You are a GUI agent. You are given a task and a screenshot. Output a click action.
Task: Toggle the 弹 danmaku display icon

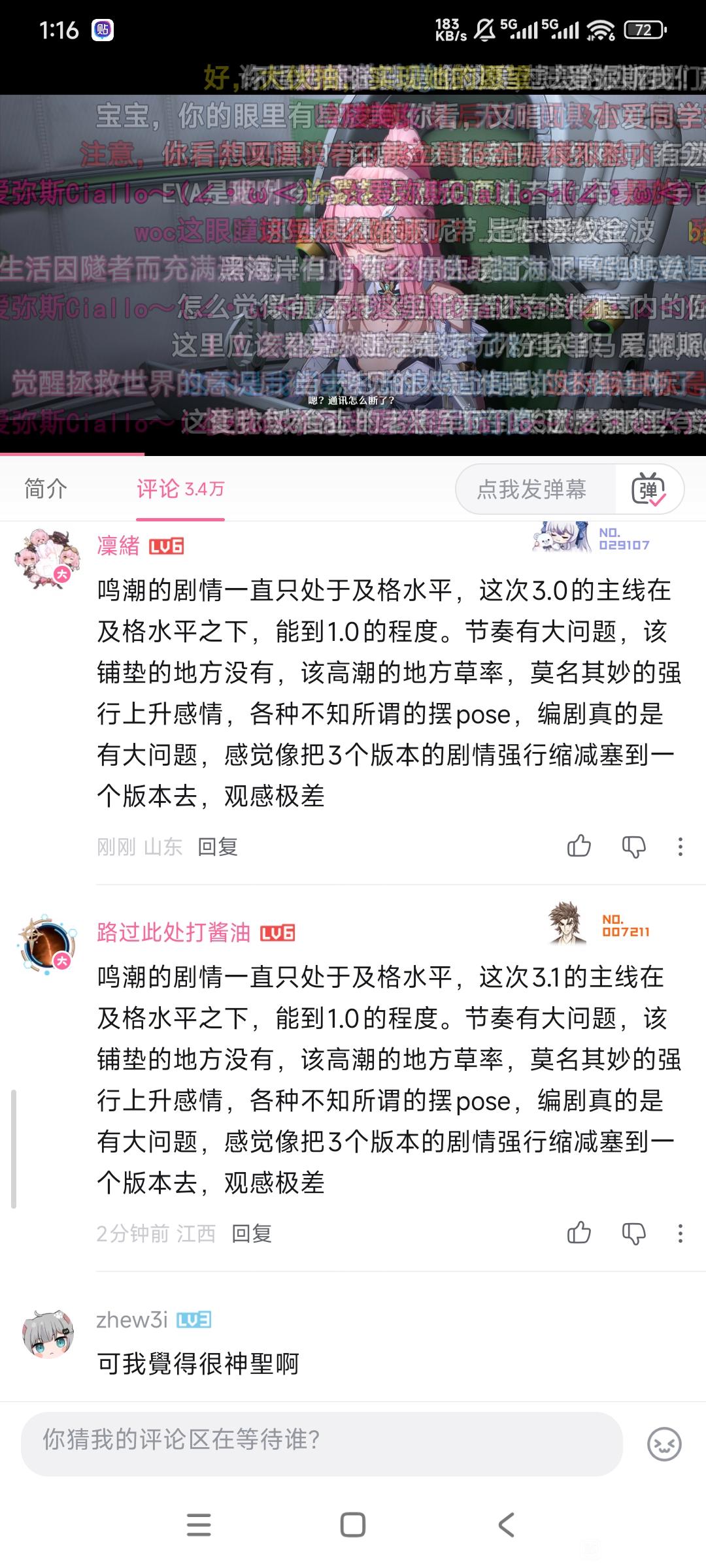[x=648, y=489]
